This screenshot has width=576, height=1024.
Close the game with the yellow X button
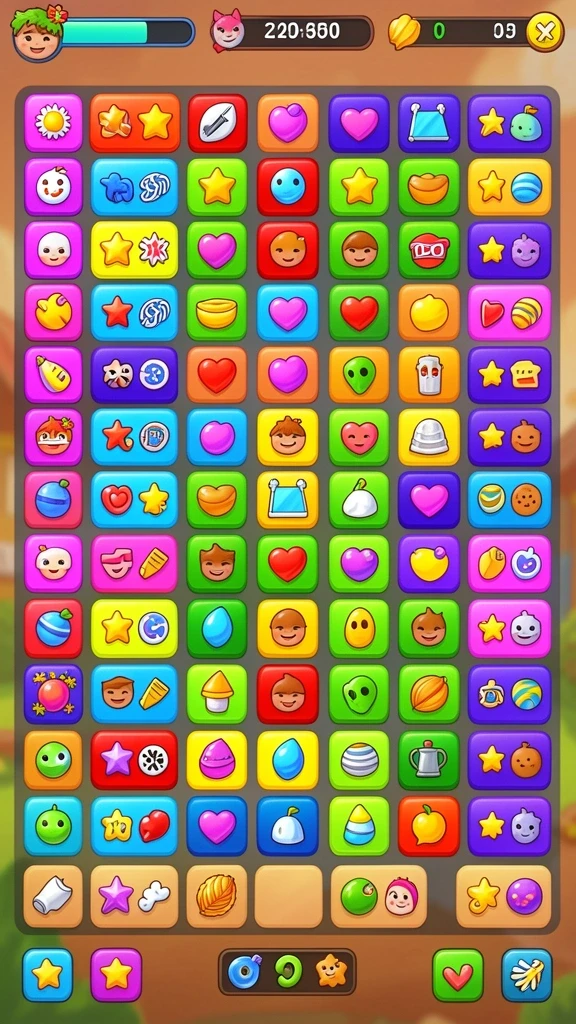pos(545,31)
